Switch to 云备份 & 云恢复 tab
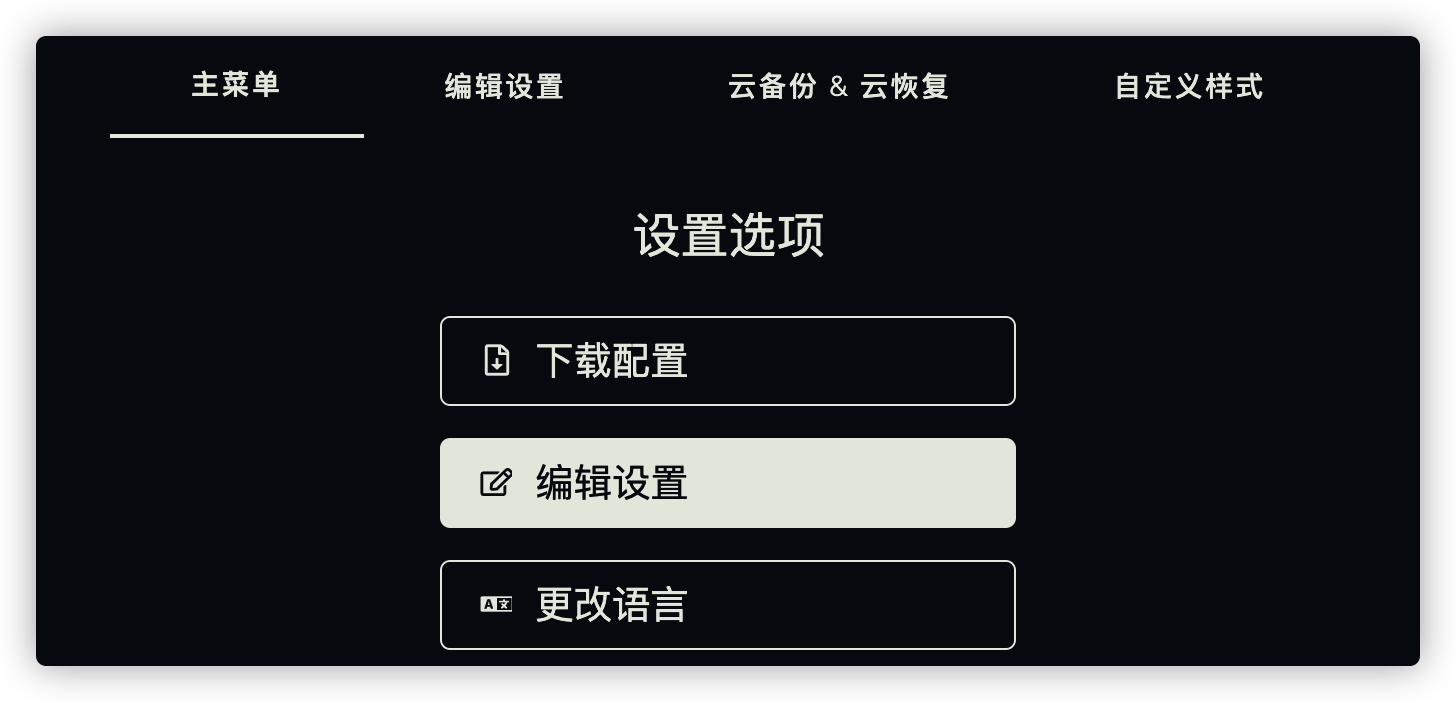The image size is (1456, 702). pos(838,87)
